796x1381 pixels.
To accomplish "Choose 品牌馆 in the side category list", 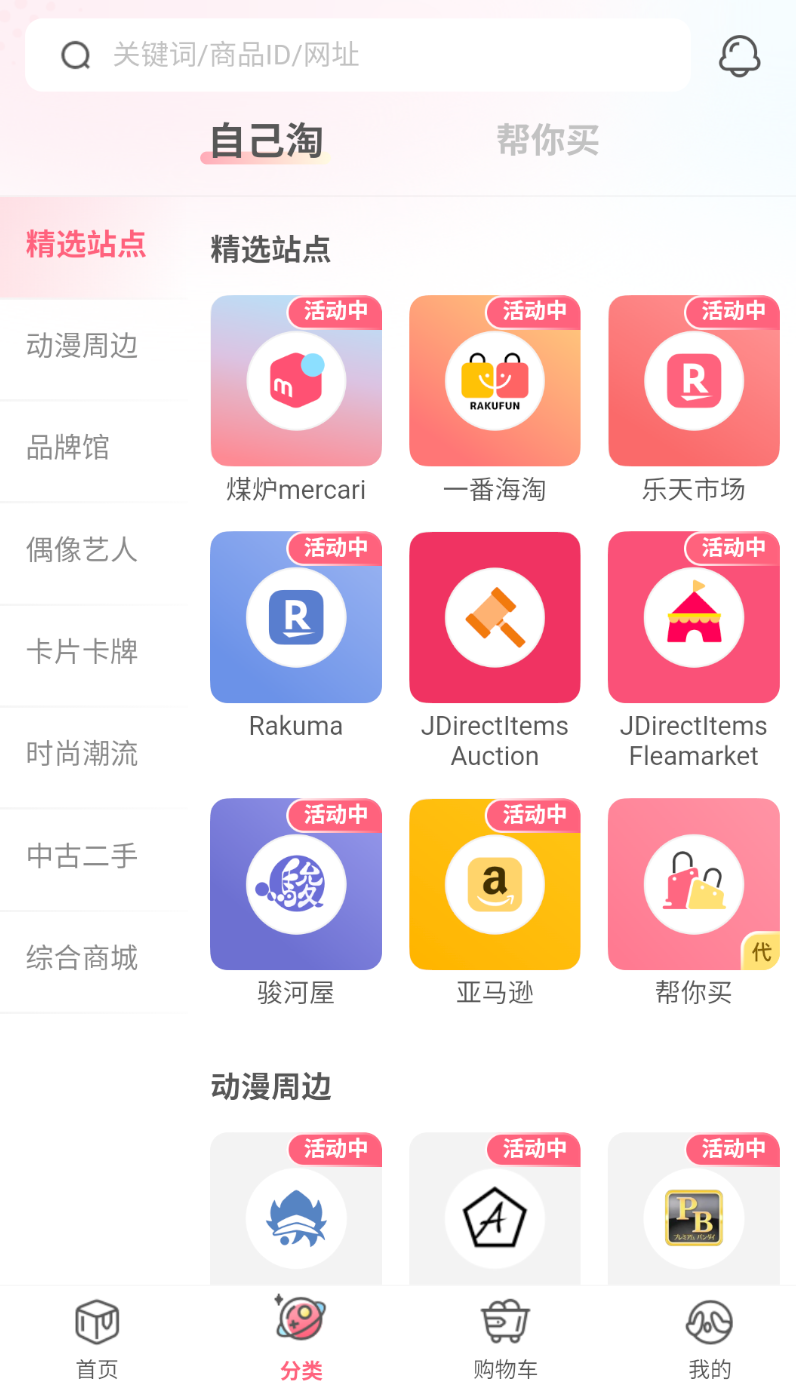I will click(x=91, y=448).
